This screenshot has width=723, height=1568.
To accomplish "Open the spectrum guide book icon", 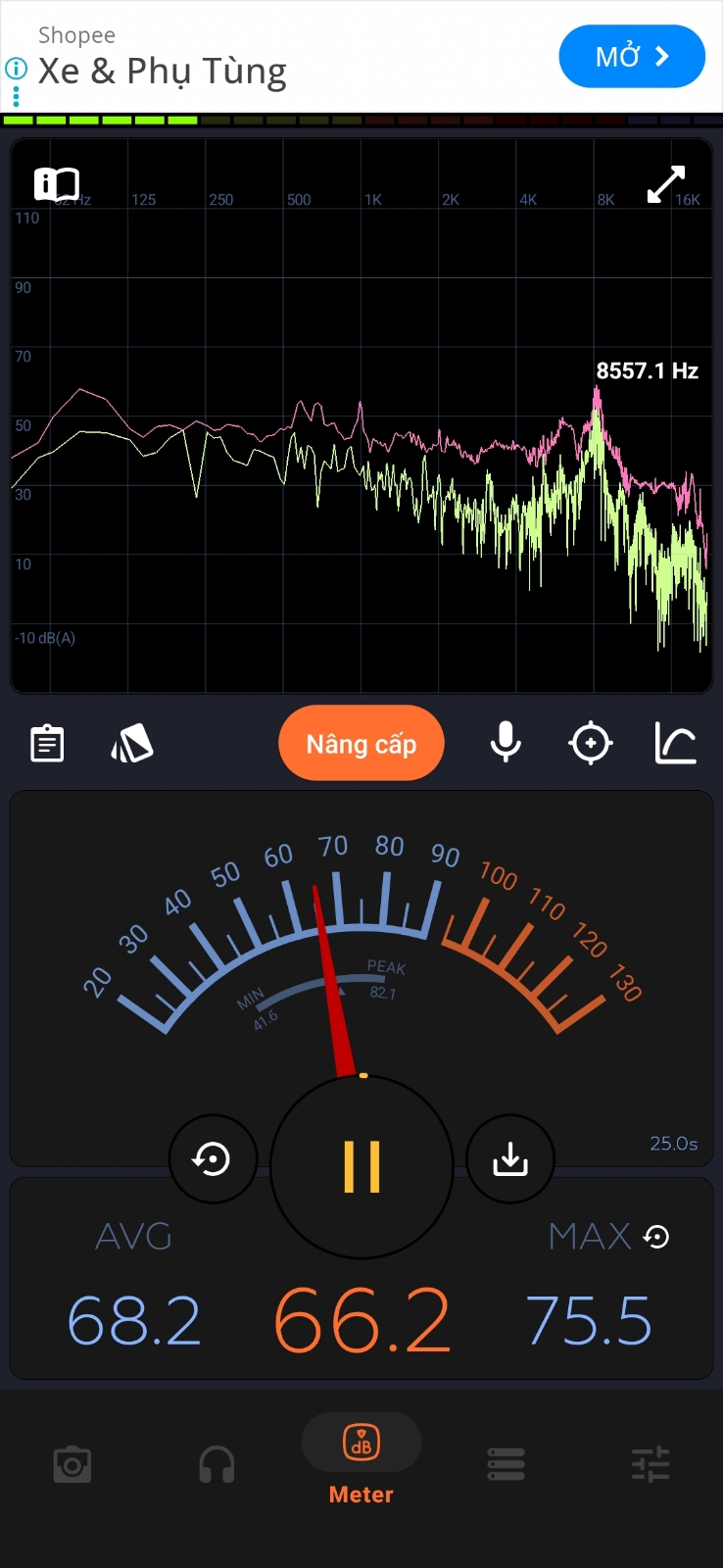I will pyautogui.click(x=56, y=184).
